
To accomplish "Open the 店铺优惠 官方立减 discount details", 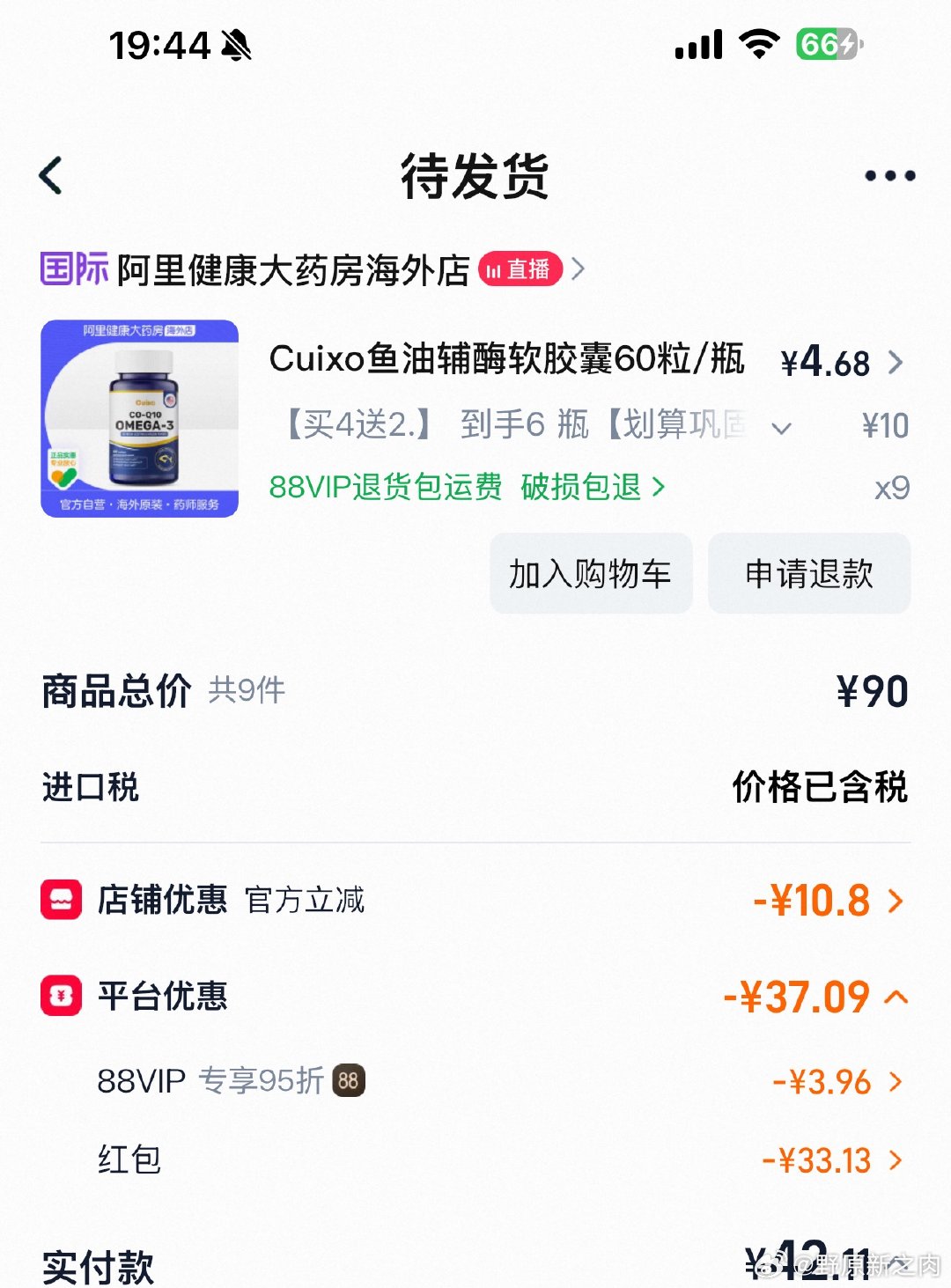I will (x=828, y=901).
